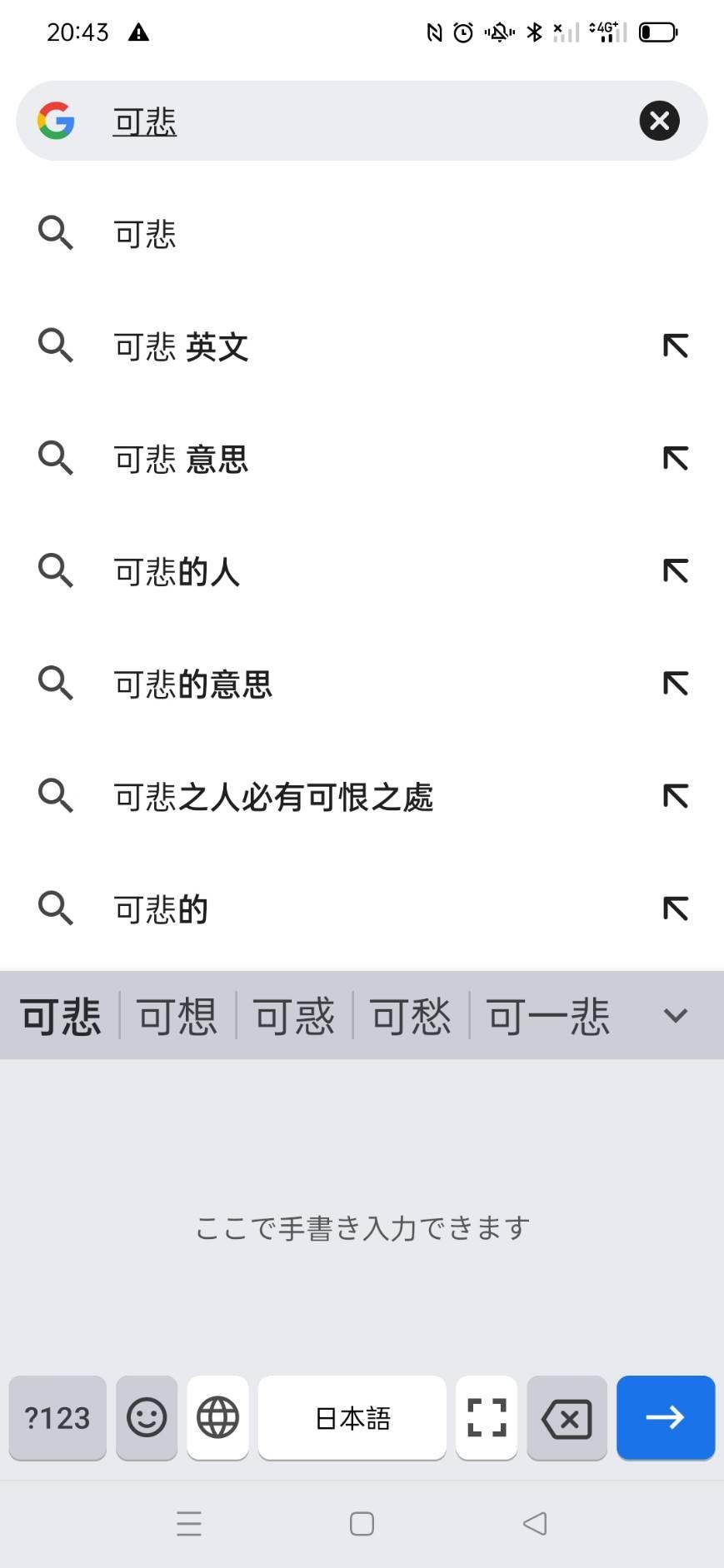The image size is (724, 1568).
Task: Fill query with 可悲的意思 using its arrow
Action: click(x=675, y=684)
